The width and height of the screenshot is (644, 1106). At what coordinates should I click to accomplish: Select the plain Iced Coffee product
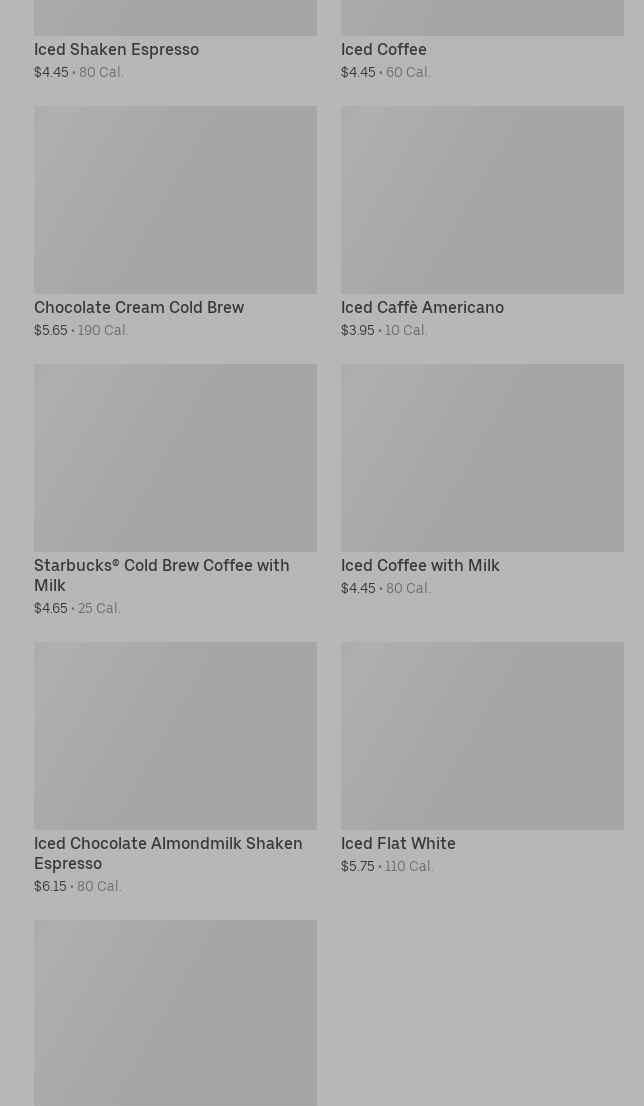(482, 40)
